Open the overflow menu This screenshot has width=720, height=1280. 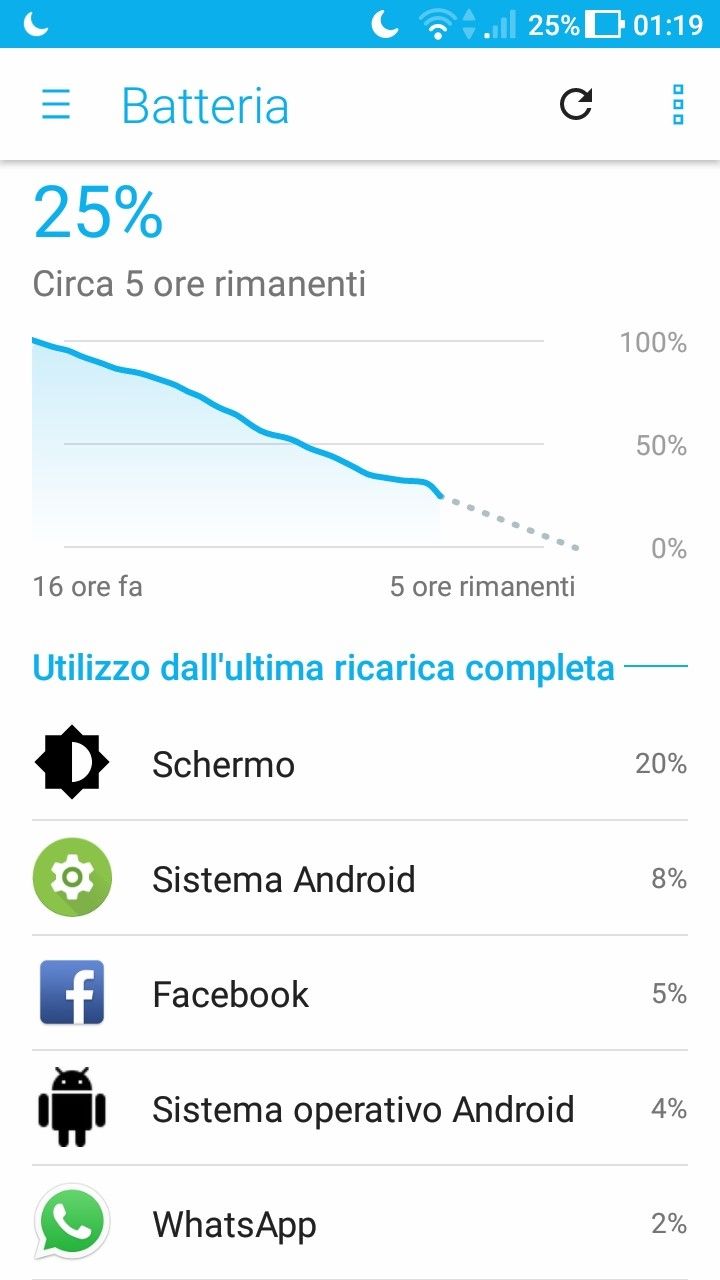coord(678,104)
